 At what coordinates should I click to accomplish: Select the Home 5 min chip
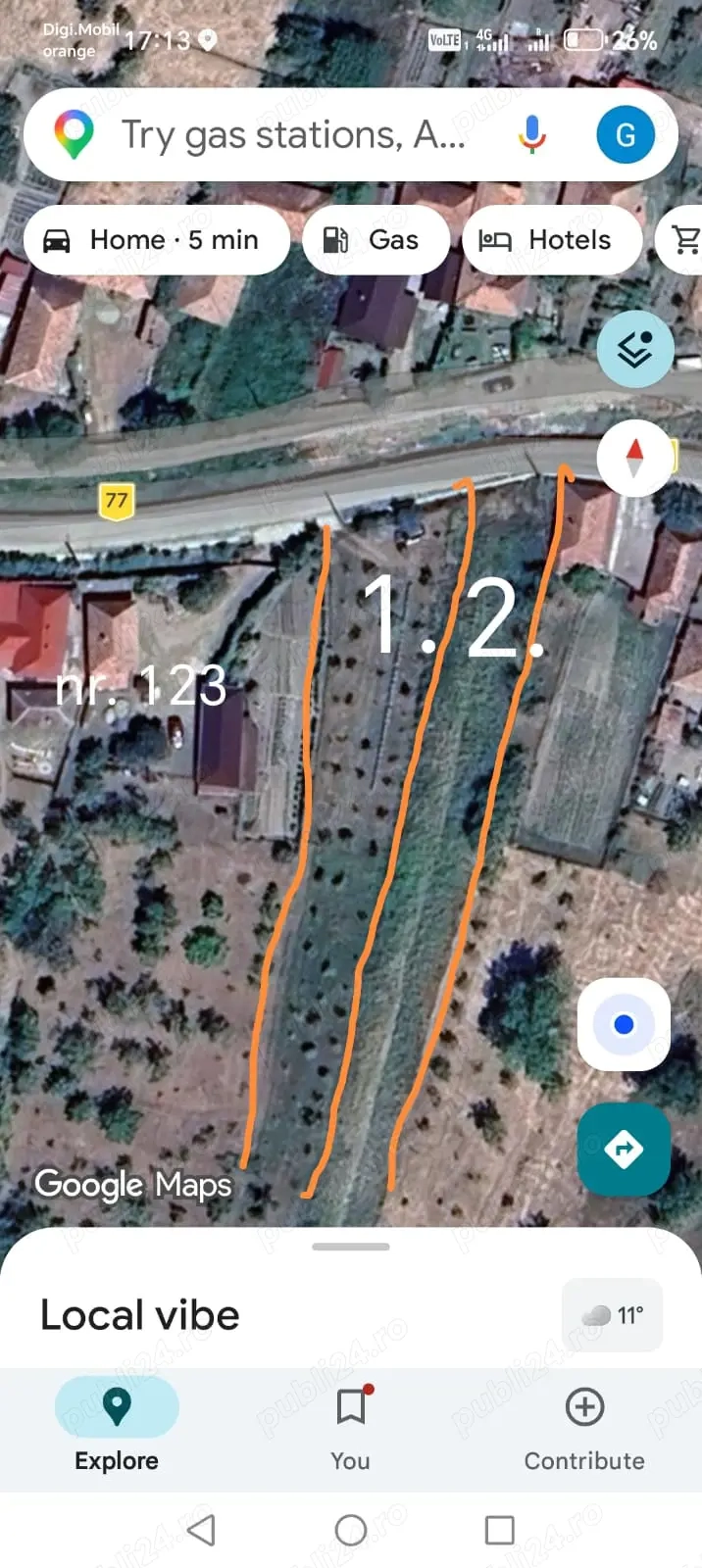[x=156, y=240]
